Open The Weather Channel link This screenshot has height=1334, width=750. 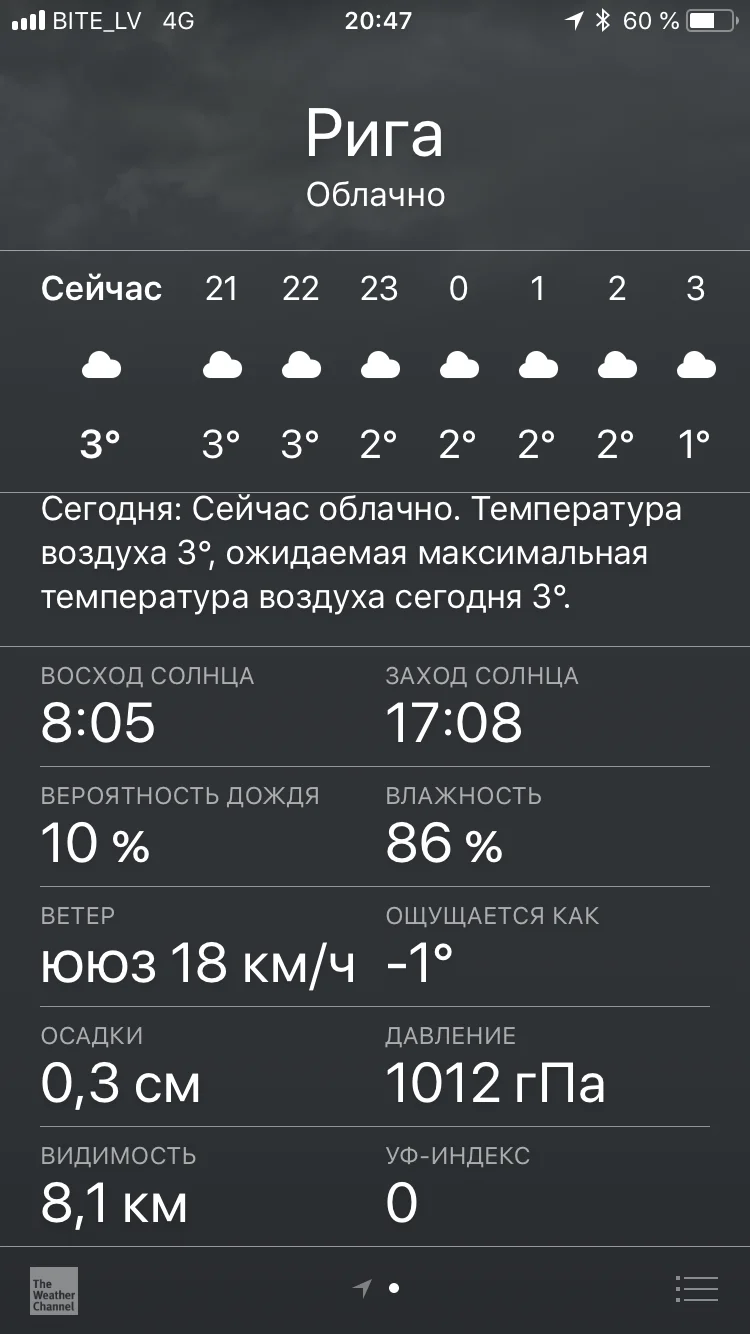(54, 1290)
